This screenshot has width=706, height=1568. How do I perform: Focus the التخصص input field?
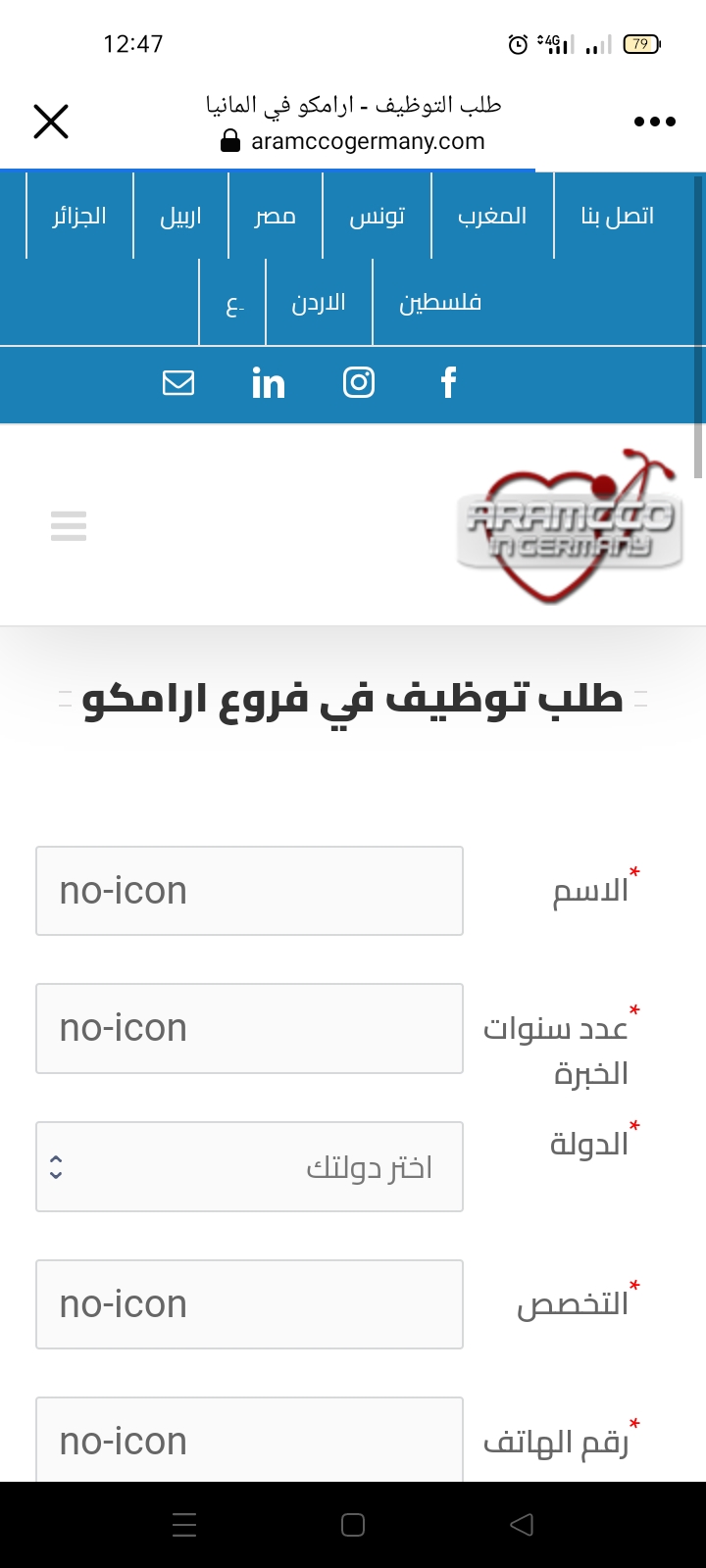[249, 1304]
